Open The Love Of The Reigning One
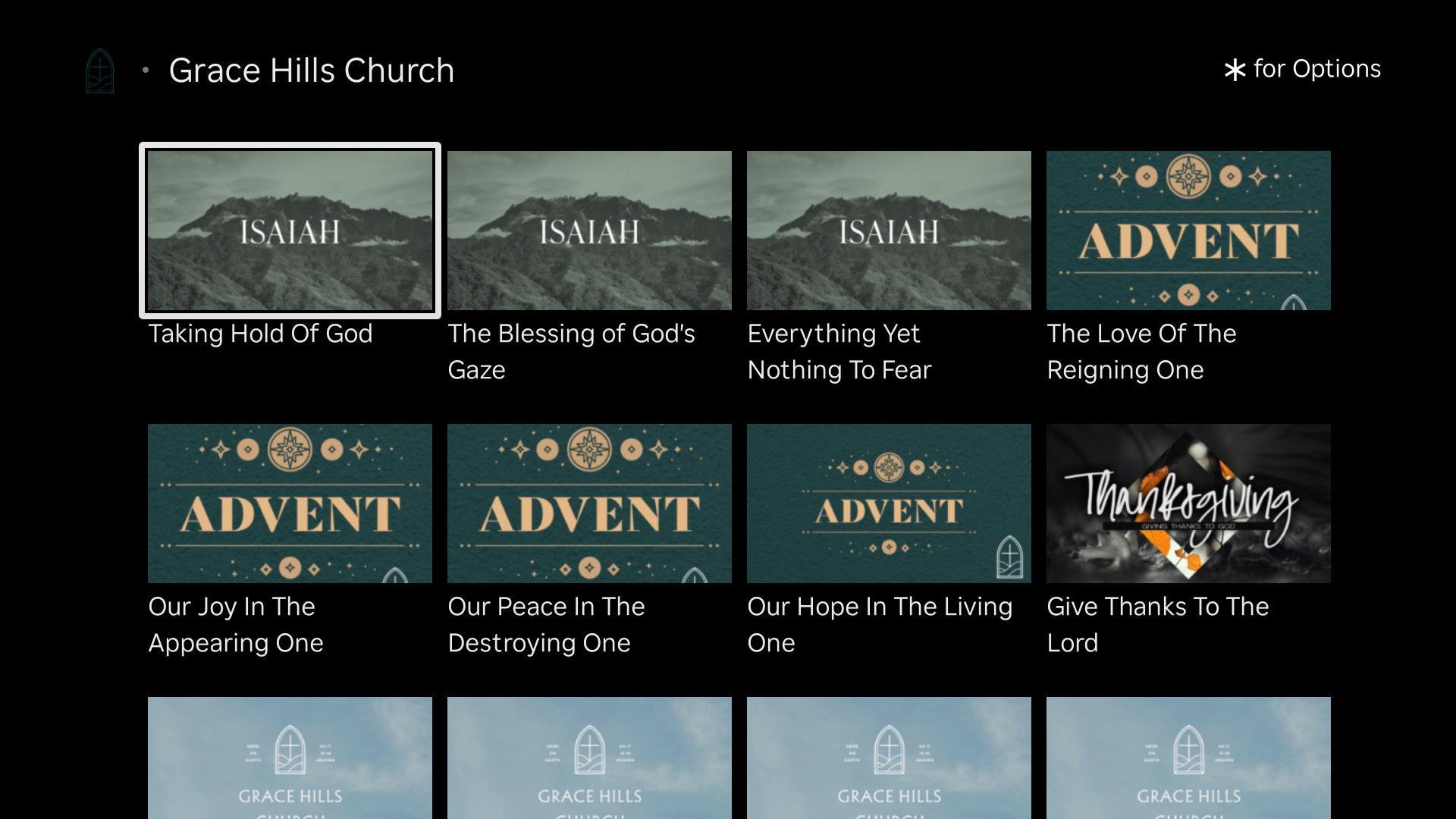 click(1188, 231)
